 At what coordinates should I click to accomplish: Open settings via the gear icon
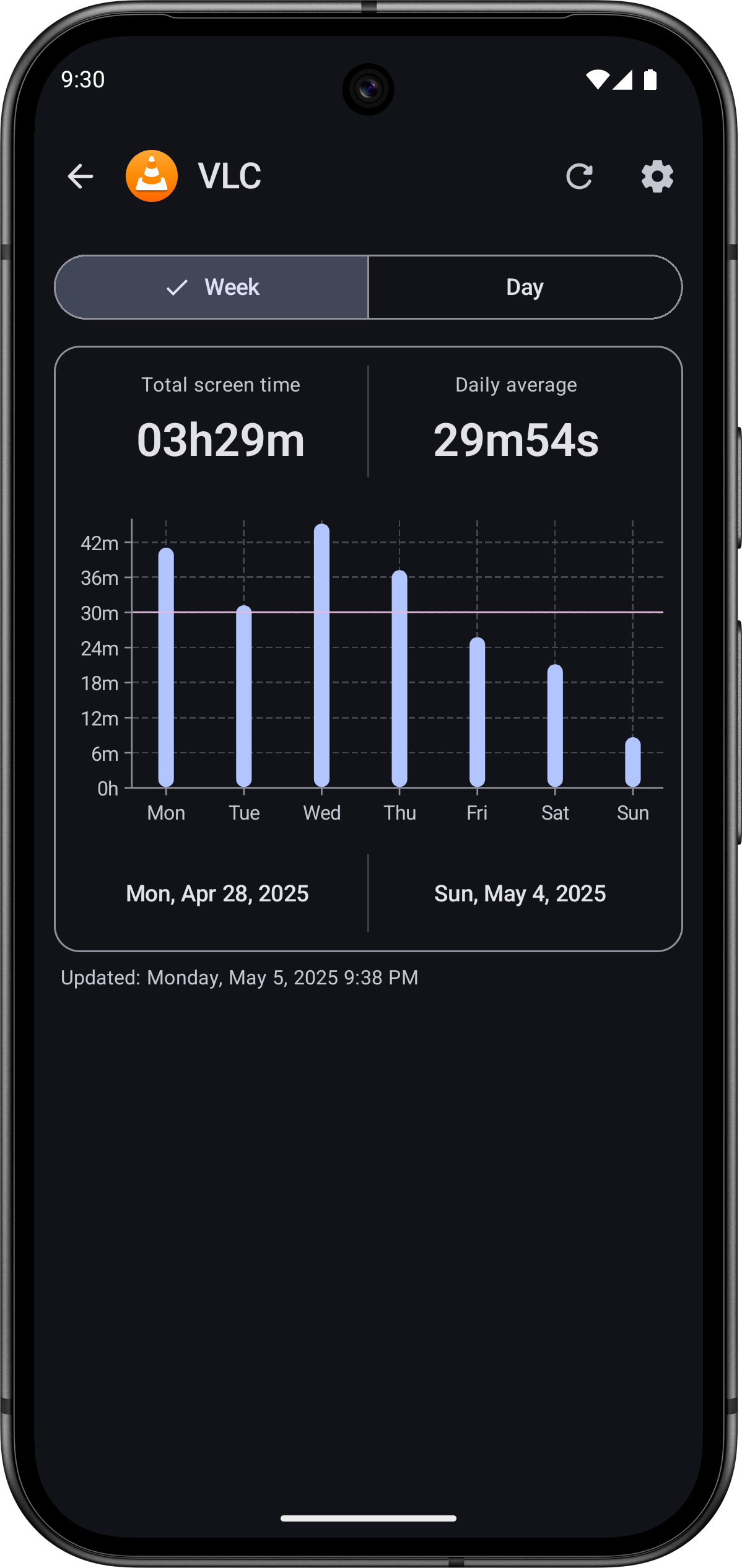657,177
